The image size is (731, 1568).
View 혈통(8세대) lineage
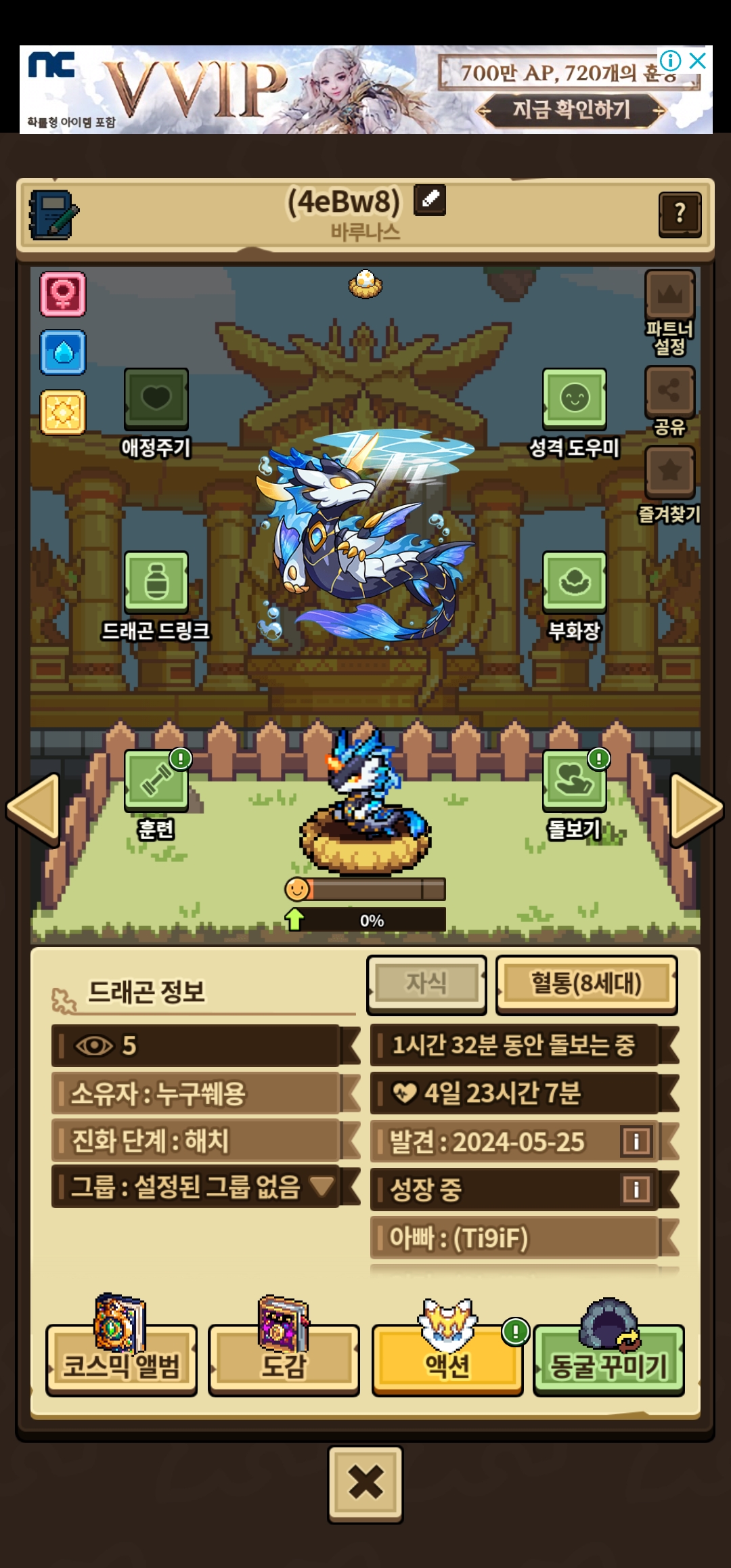(586, 984)
